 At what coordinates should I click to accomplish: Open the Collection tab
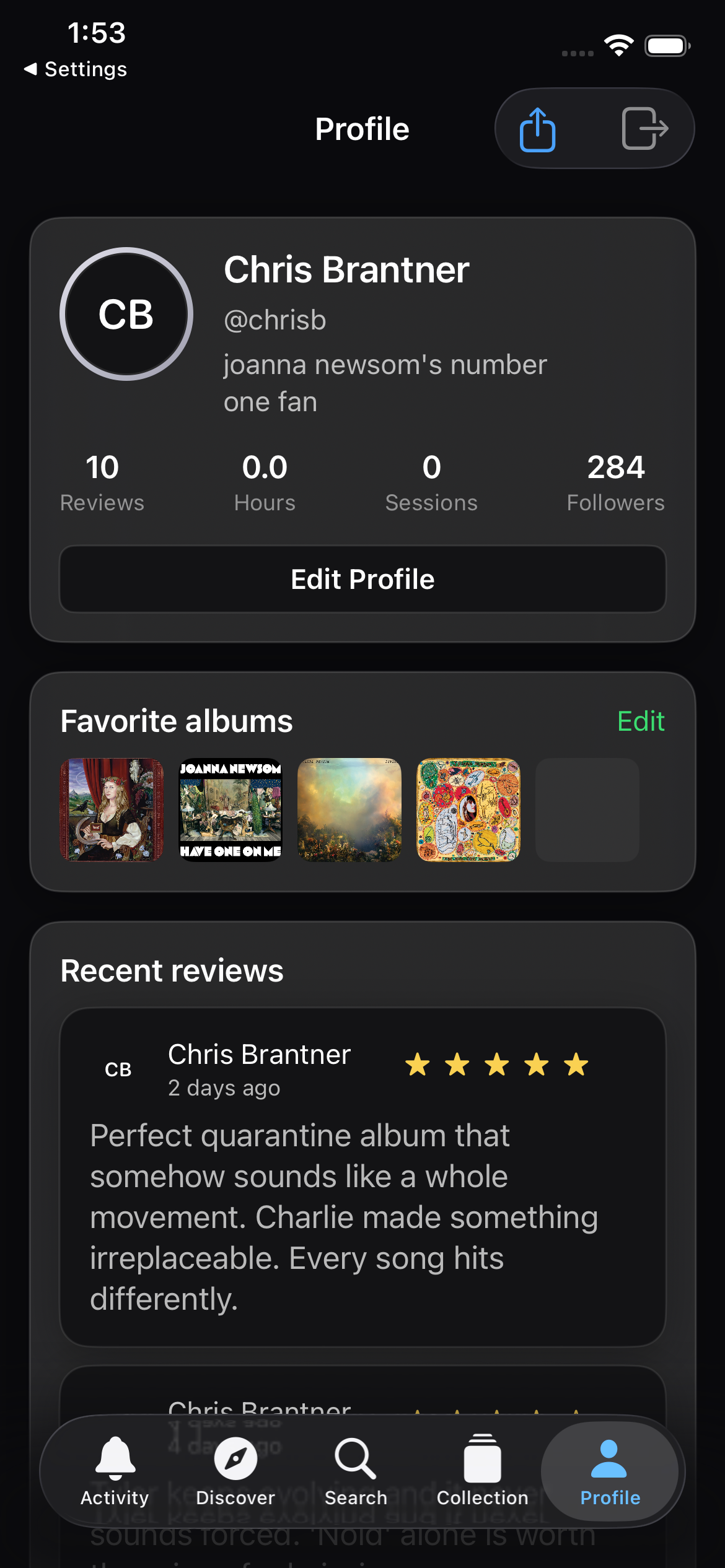pos(482,1471)
